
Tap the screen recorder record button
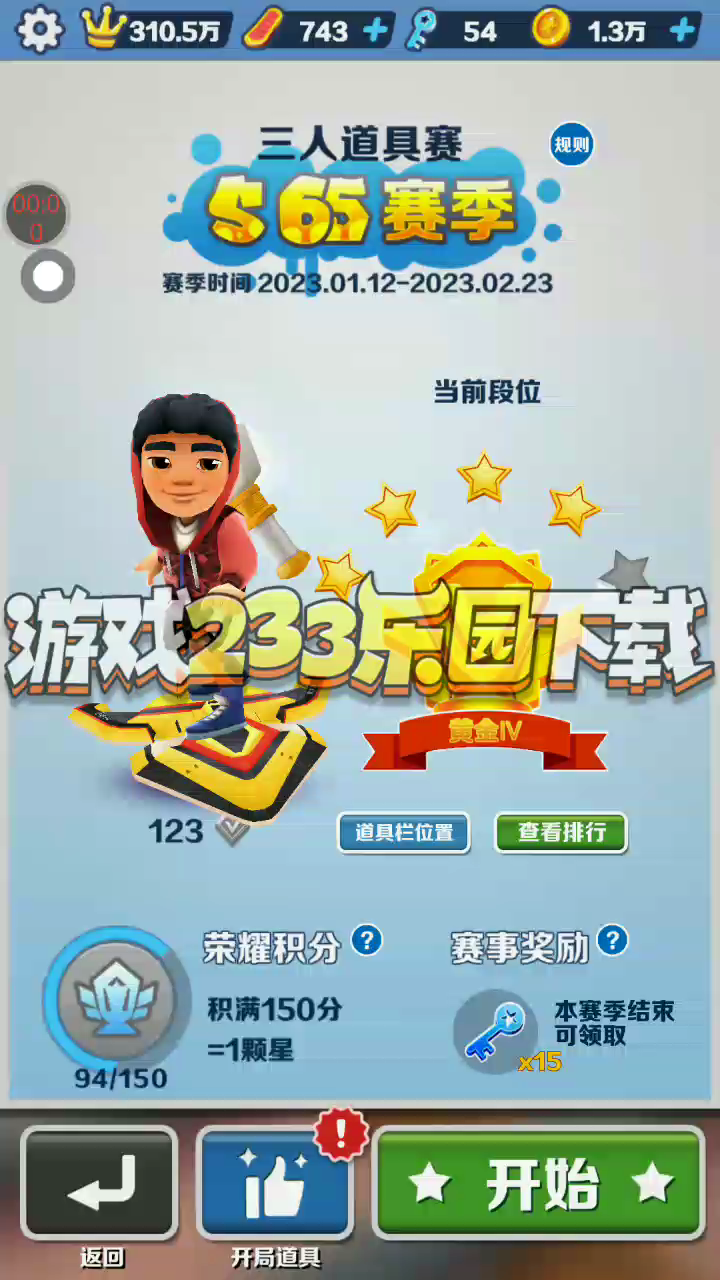(x=48, y=278)
